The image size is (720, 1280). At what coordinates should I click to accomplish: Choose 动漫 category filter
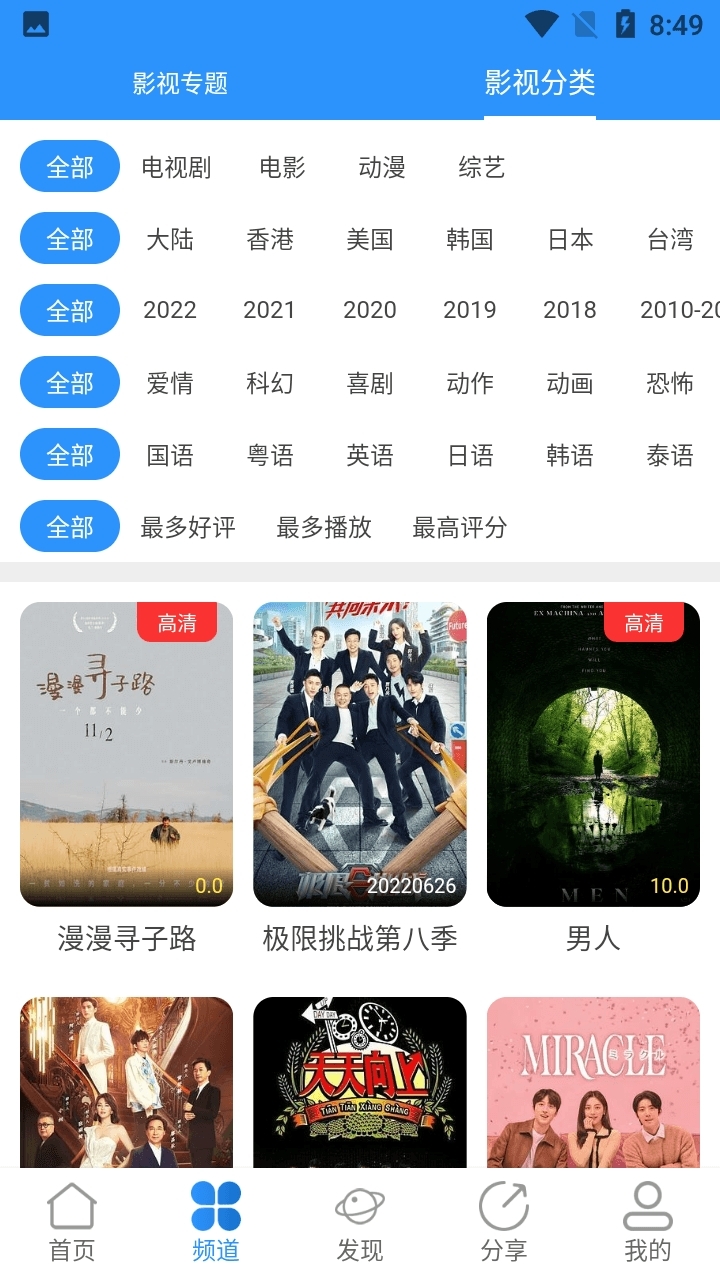(382, 168)
